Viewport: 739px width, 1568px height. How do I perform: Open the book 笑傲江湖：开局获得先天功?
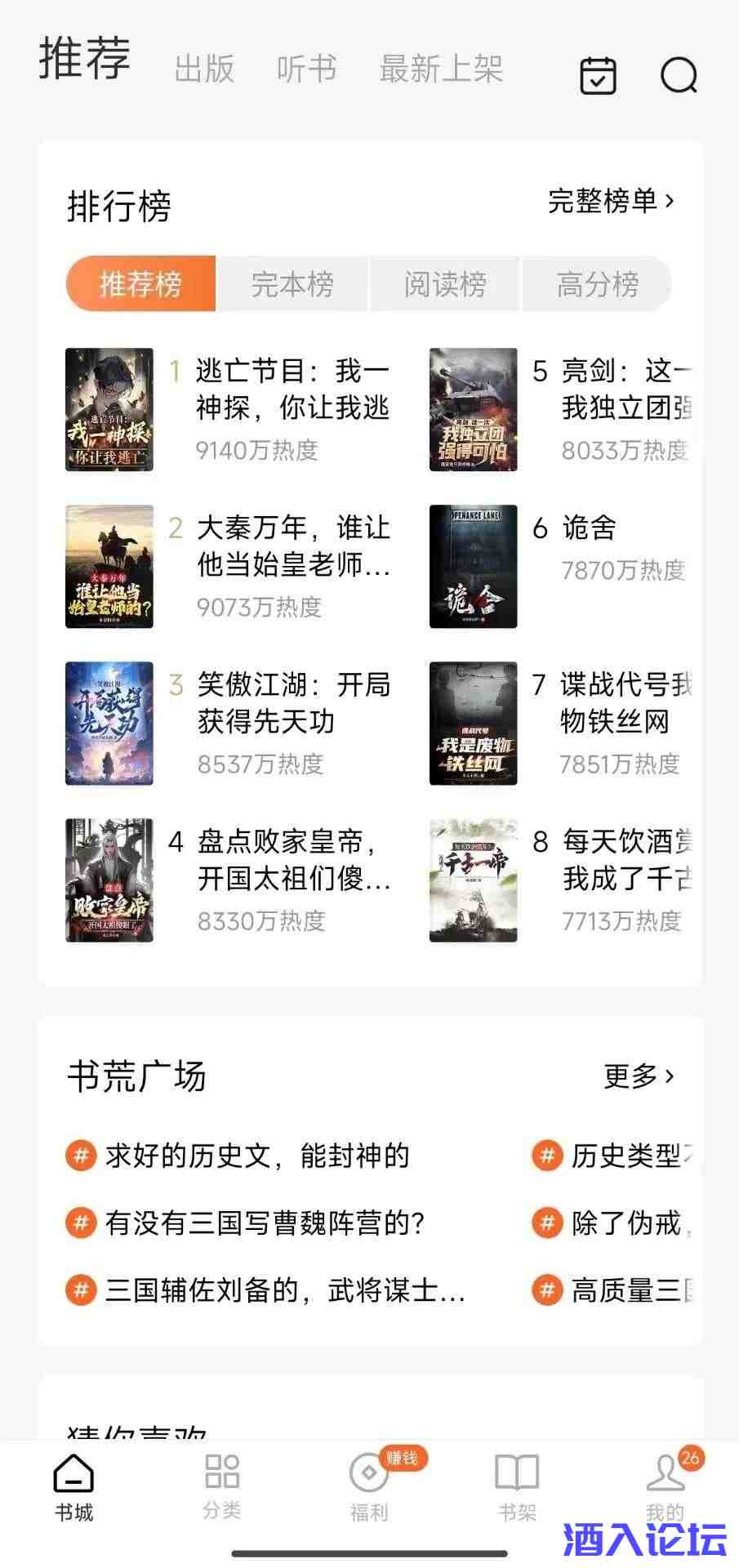coord(293,703)
